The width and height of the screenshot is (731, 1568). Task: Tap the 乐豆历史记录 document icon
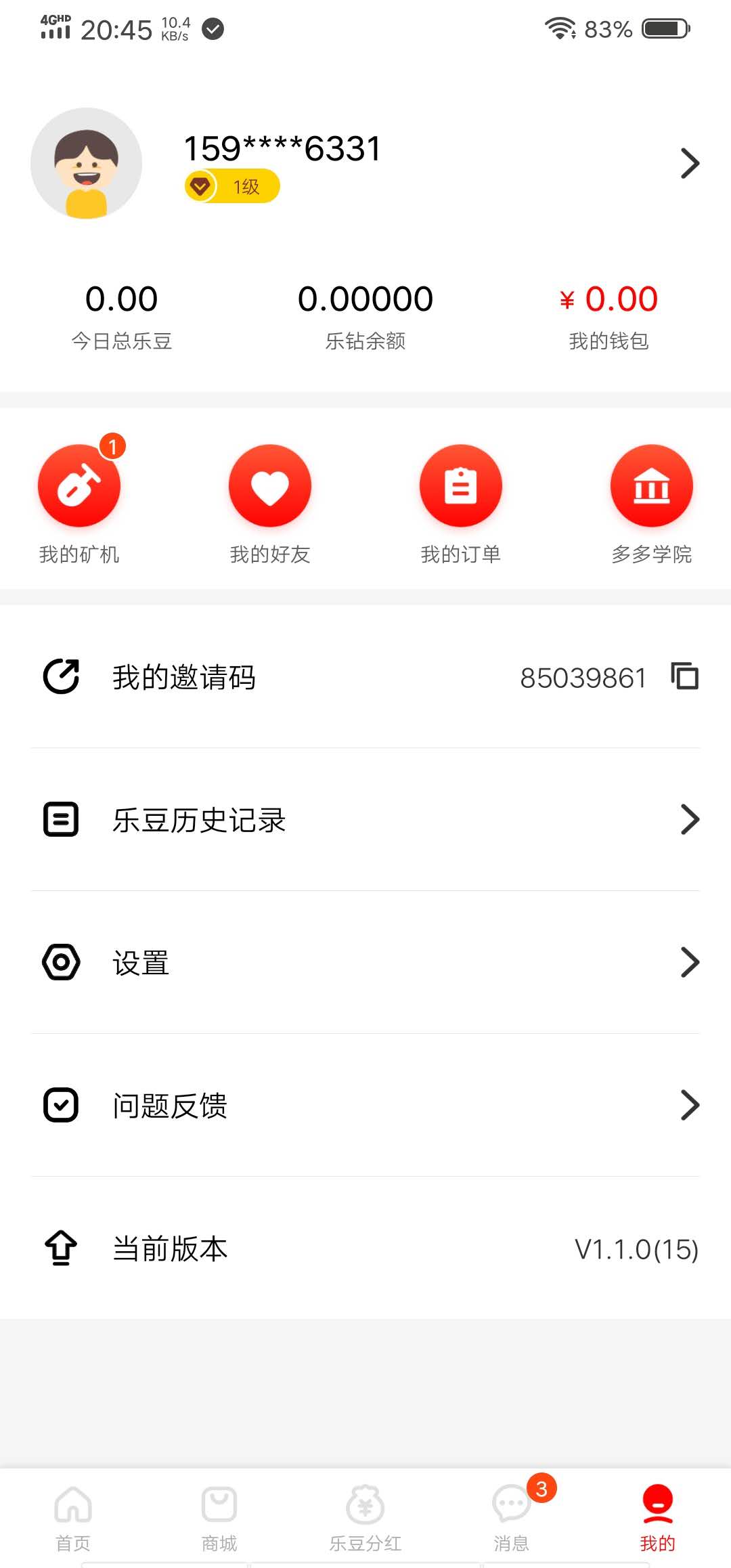[x=60, y=820]
